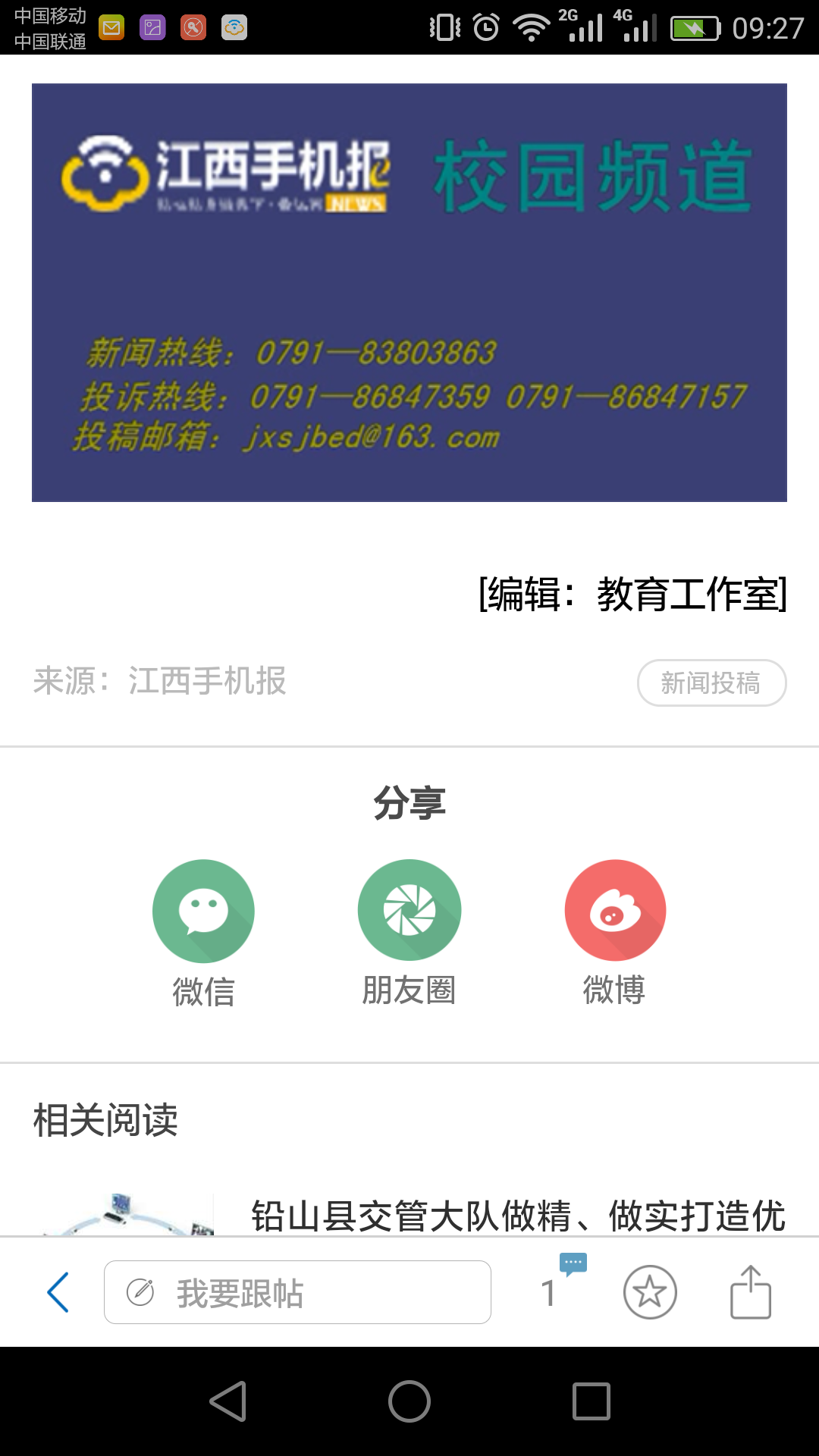Open the related article about 铅山县交管大队
The width and height of the screenshot is (819, 1456).
tap(517, 1215)
